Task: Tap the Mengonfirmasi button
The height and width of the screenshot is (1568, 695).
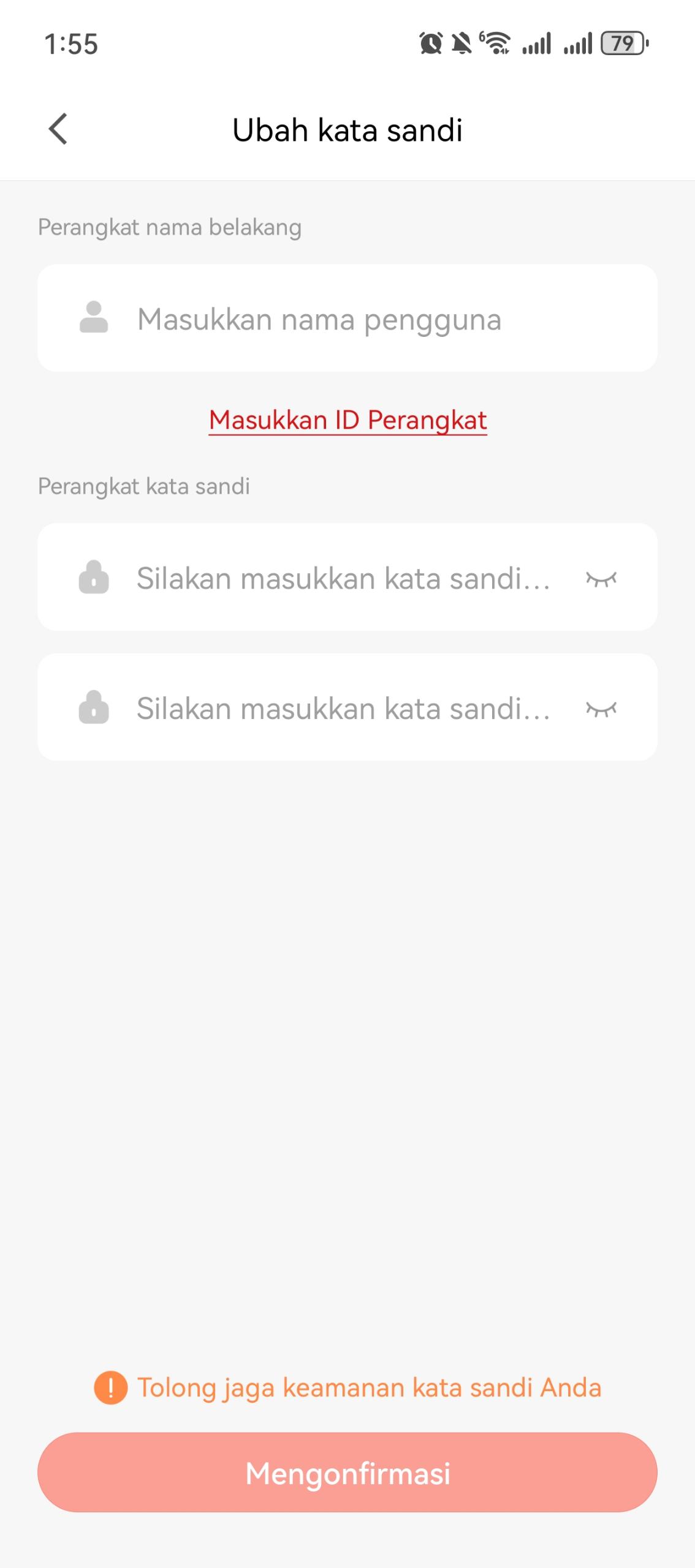Action: 347,1472
